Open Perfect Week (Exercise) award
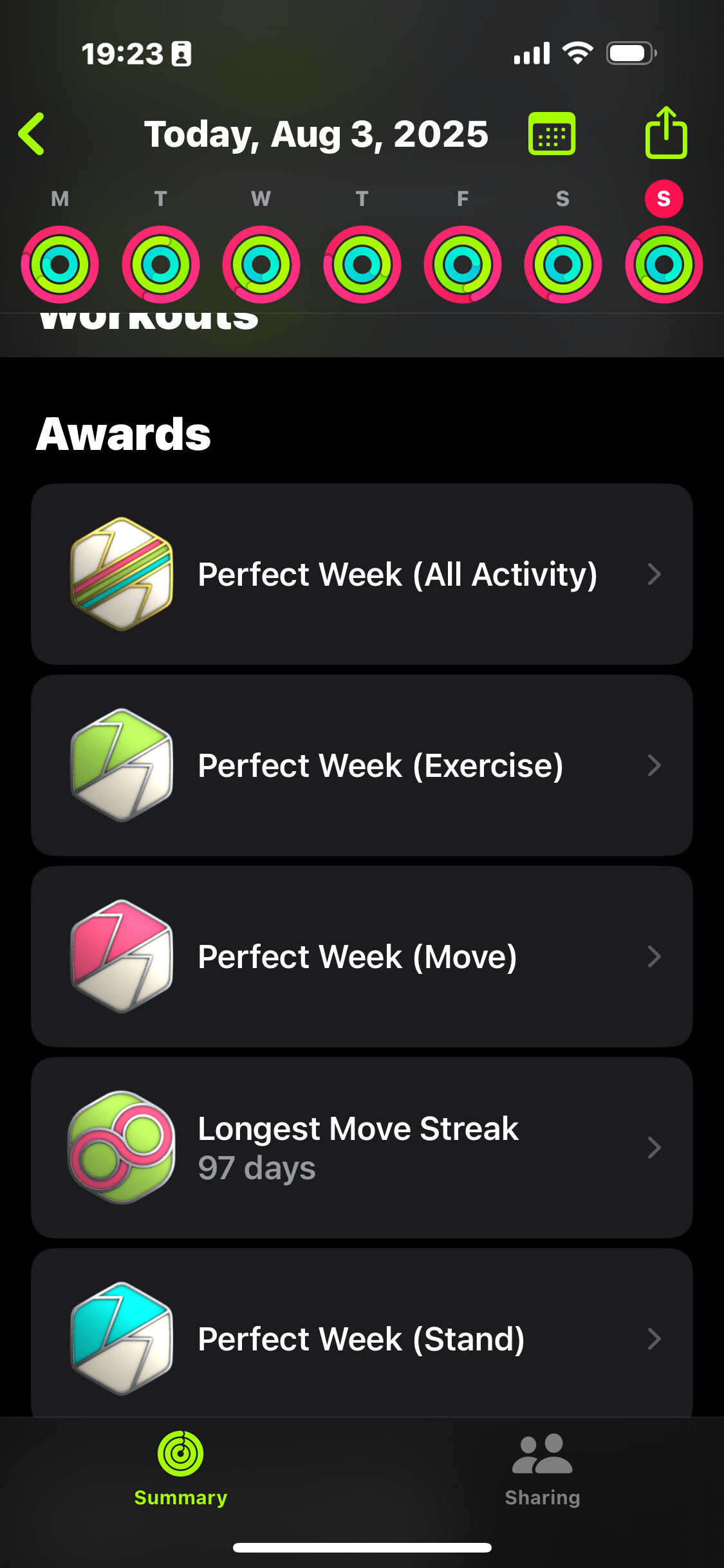724x1568 pixels. [362, 765]
